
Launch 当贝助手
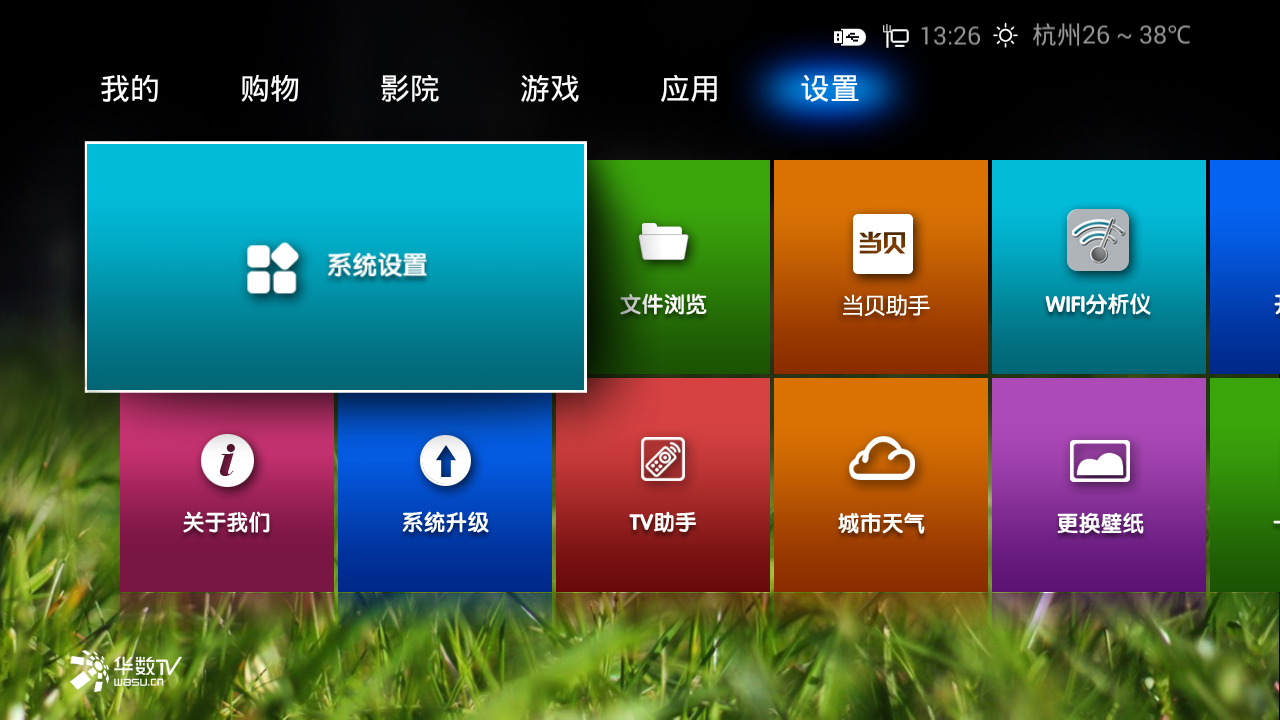pos(881,267)
